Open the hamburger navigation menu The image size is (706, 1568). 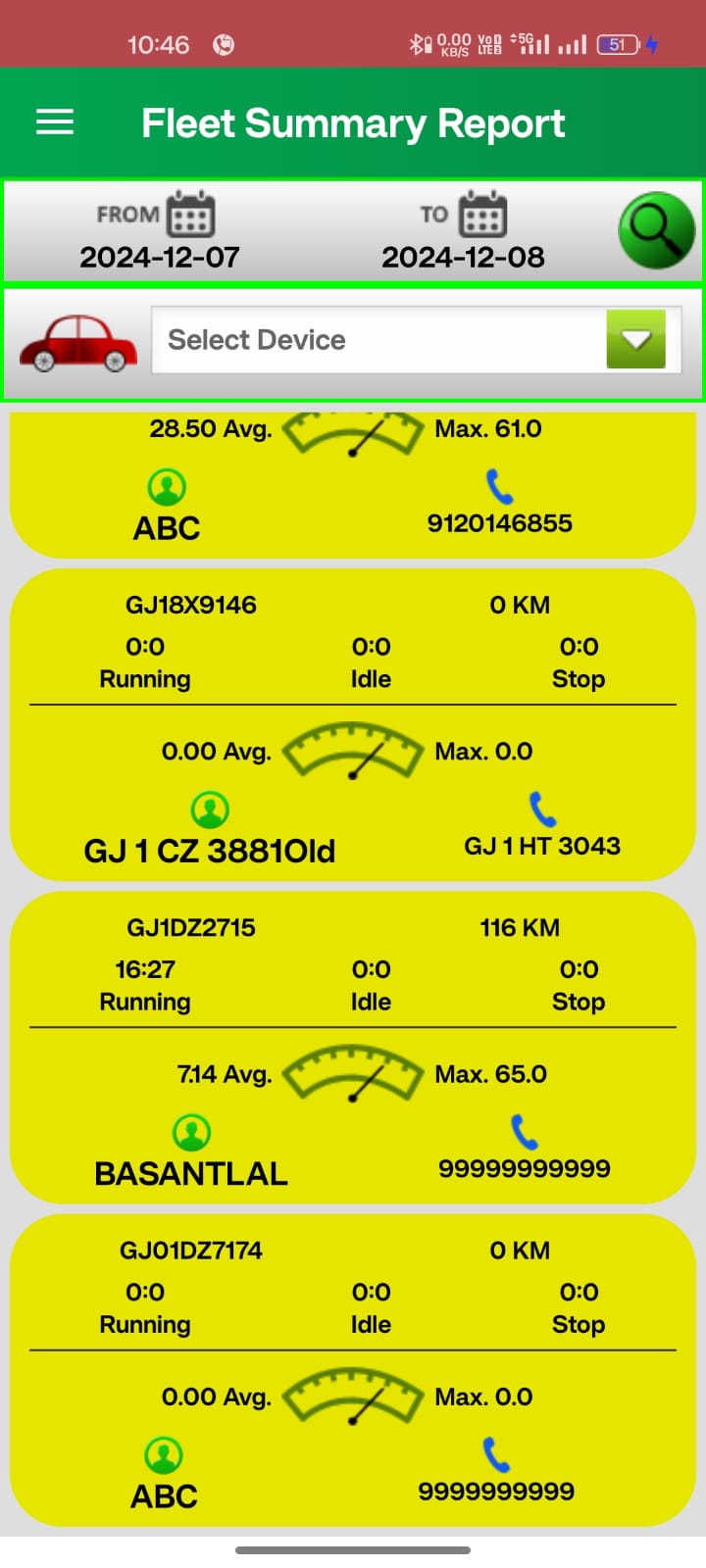click(x=55, y=122)
